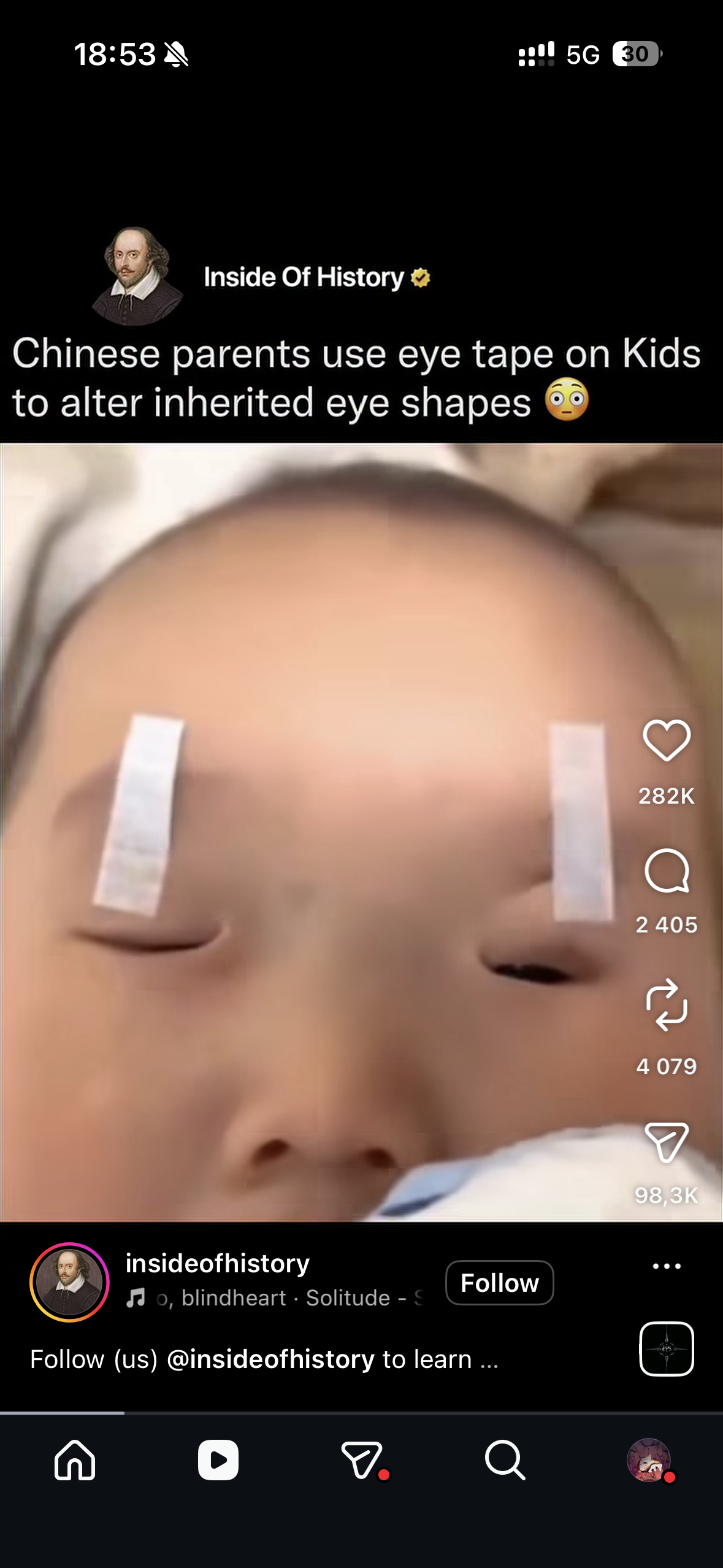
Task: Open the comments on this reel
Action: click(x=666, y=870)
